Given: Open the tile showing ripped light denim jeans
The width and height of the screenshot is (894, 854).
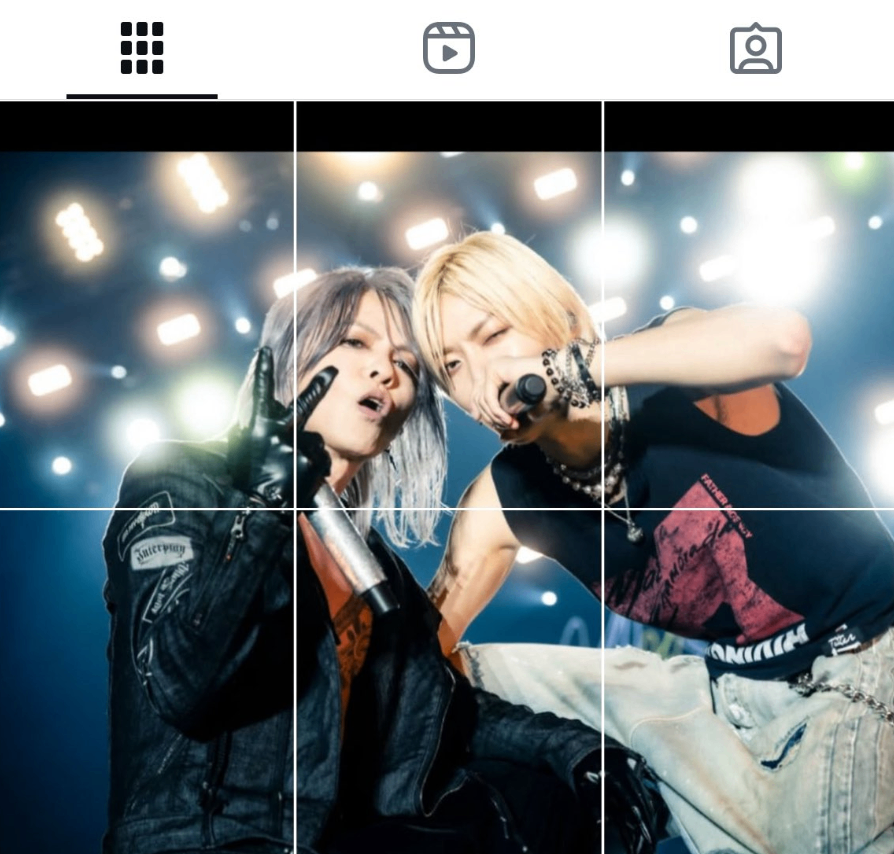Looking at the screenshot, I should click(749, 680).
